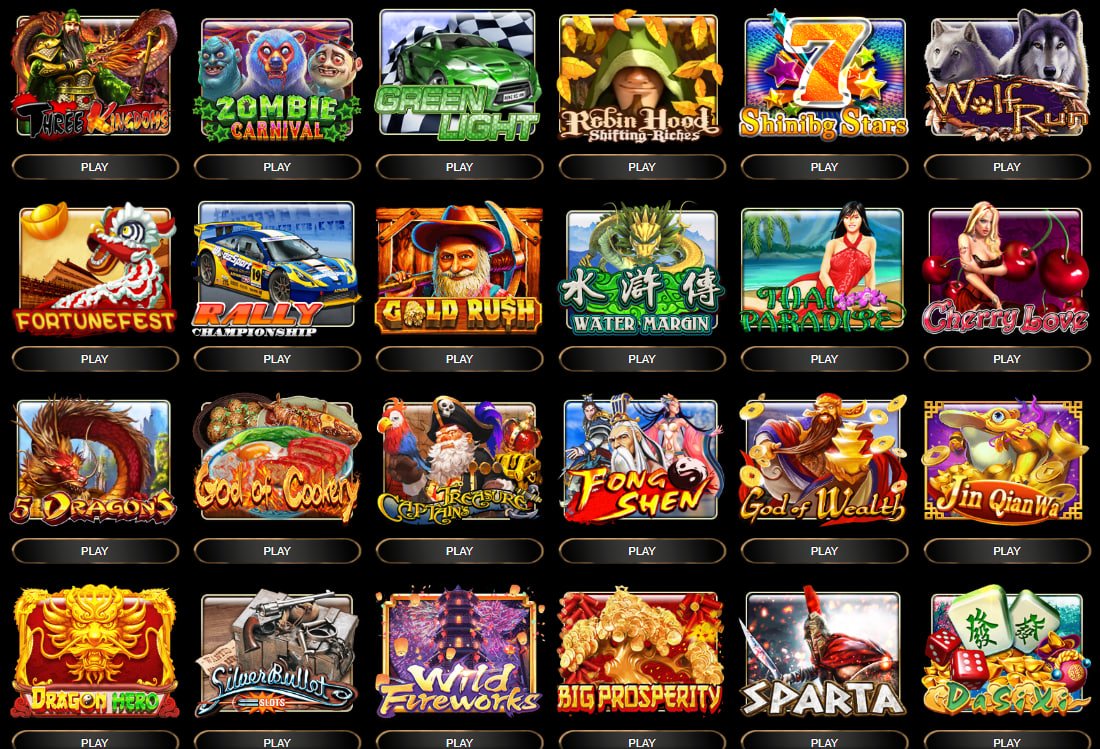Start Zombie Carnival with its PLAY button
This screenshot has width=1100, height=749.
[x=277, y=167]
